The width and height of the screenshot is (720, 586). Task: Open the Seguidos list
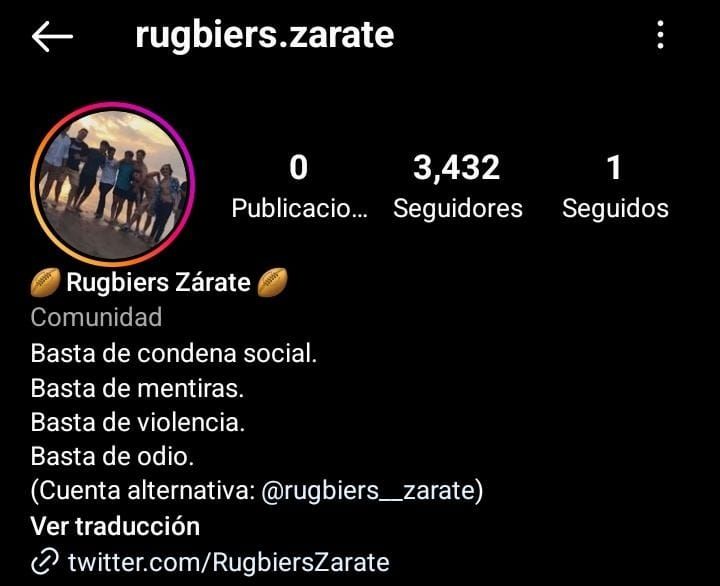[x=614, y=186]
